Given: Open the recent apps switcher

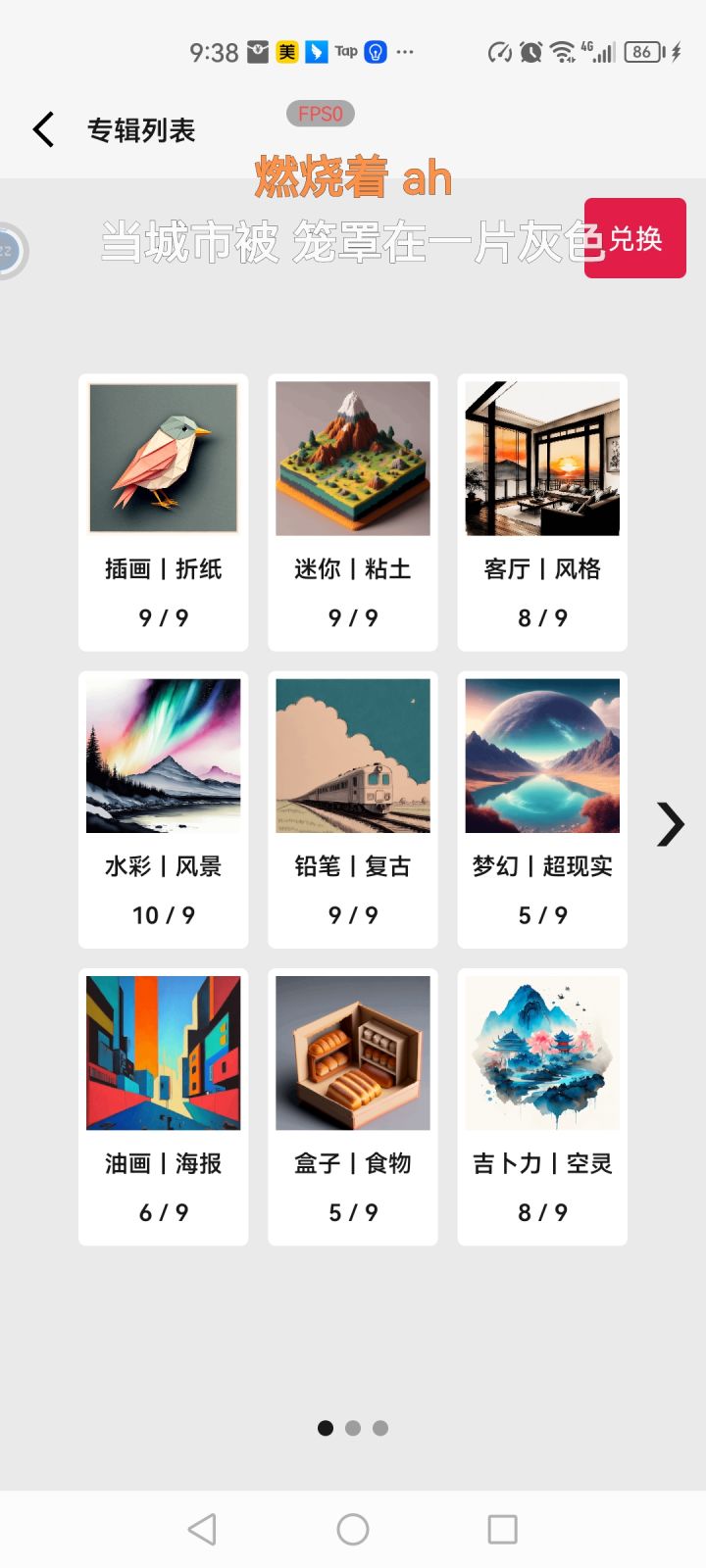Looking at the screenshot, I should (x=502, y=1529).
